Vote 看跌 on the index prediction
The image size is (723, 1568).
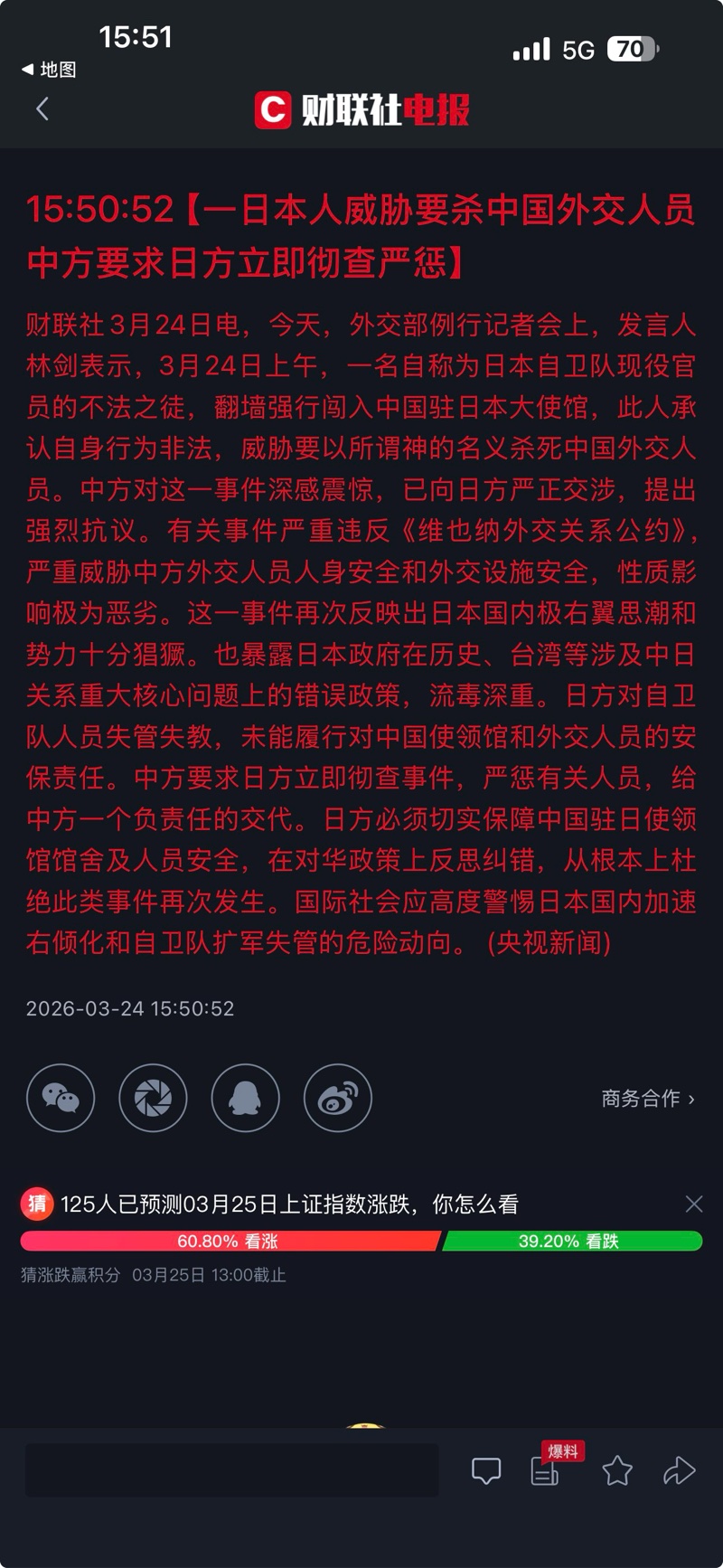pos(570,1242)
